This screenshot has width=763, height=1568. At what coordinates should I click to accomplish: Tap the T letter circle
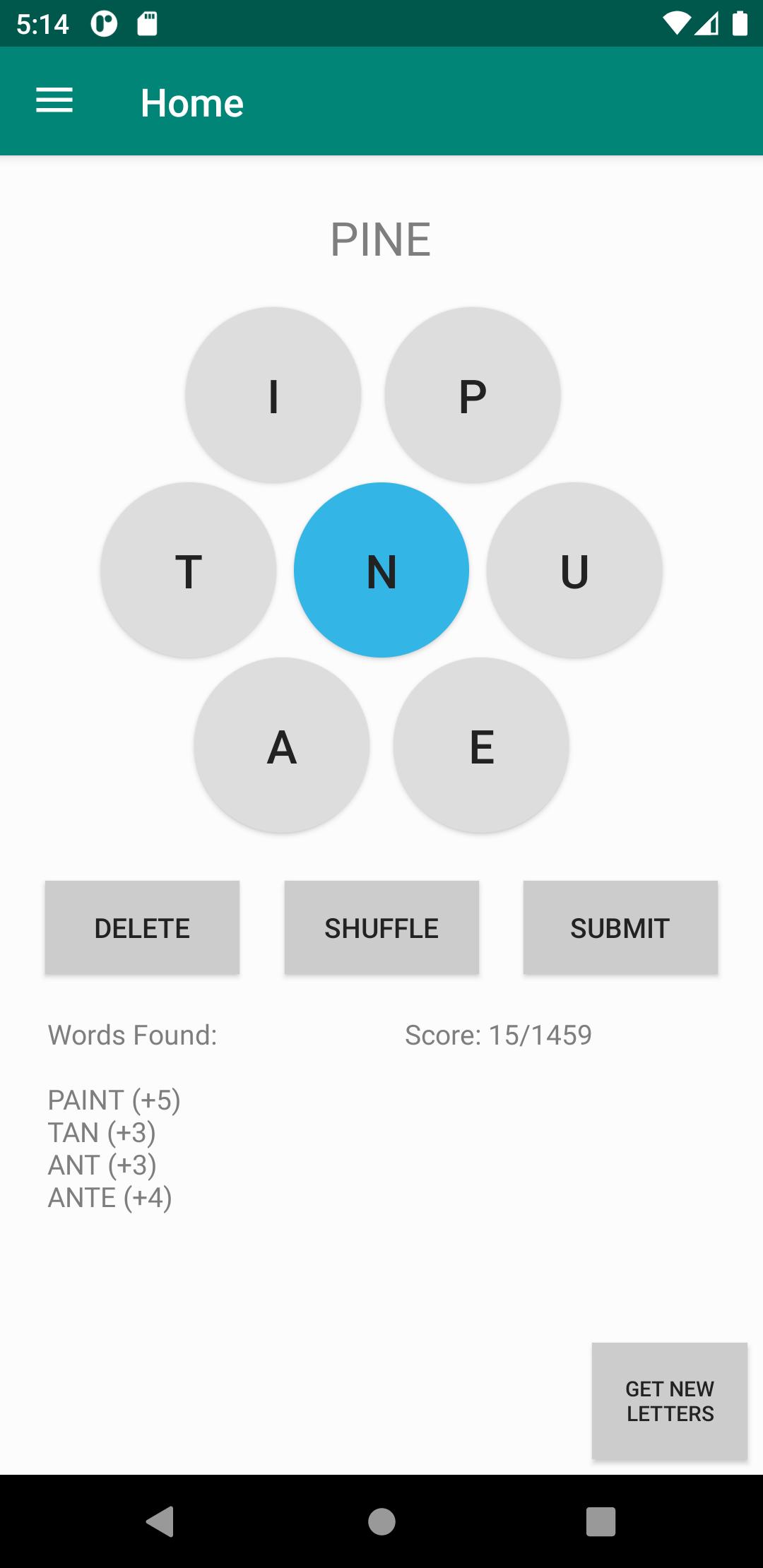pos(188,570)
